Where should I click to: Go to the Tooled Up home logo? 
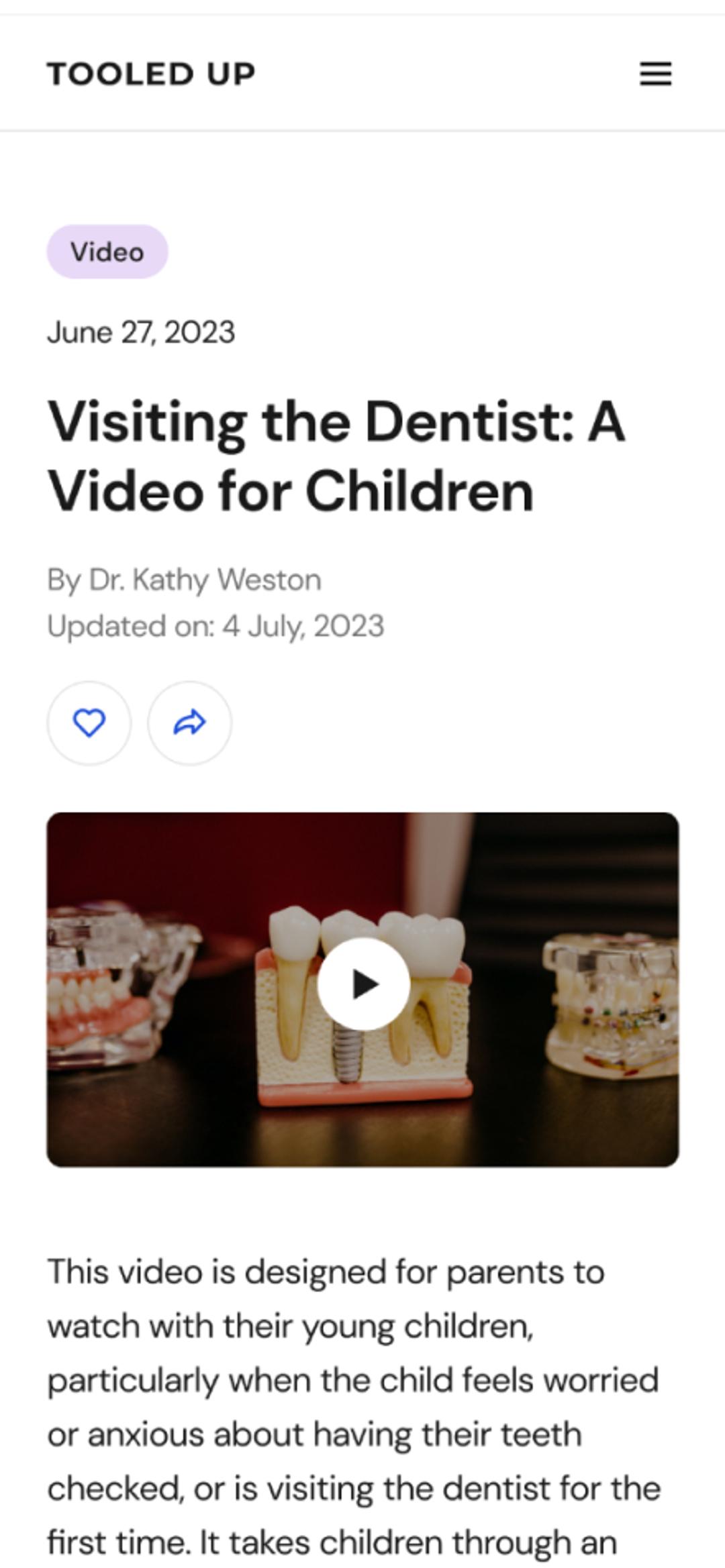click(151, 74)
